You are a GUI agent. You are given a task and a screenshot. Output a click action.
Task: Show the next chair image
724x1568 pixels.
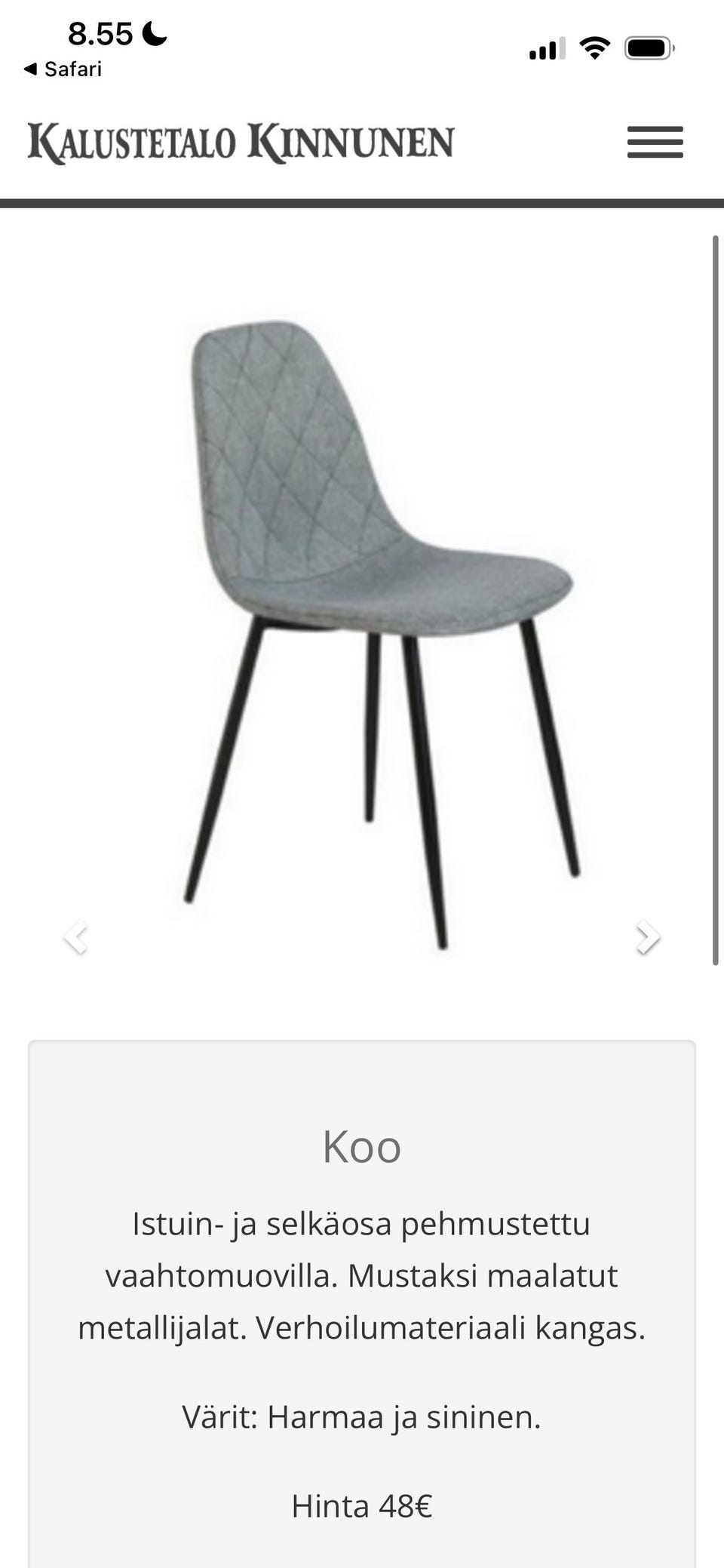click(x=647, y=938)
